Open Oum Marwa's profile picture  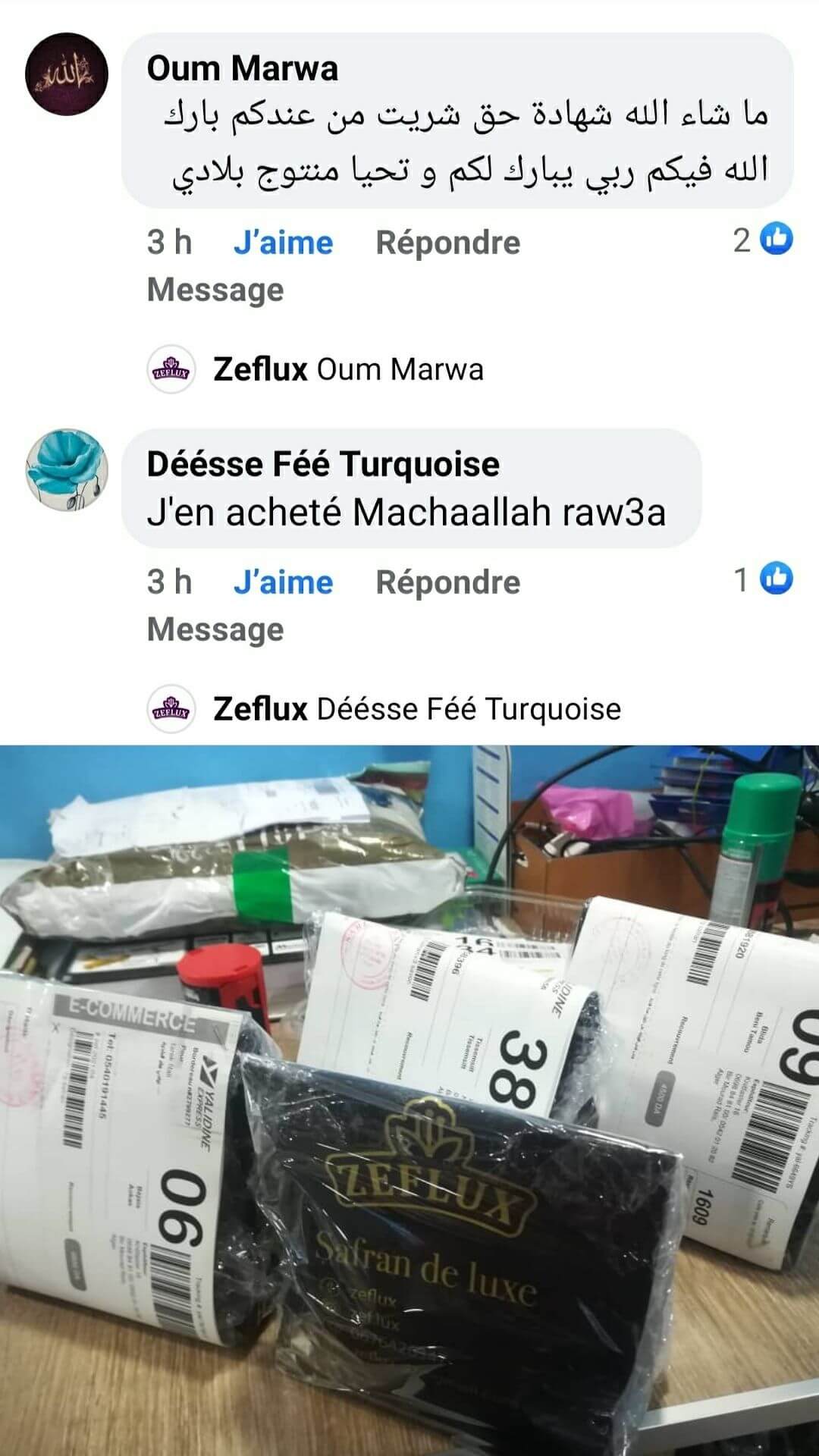[x=67, y=74]
